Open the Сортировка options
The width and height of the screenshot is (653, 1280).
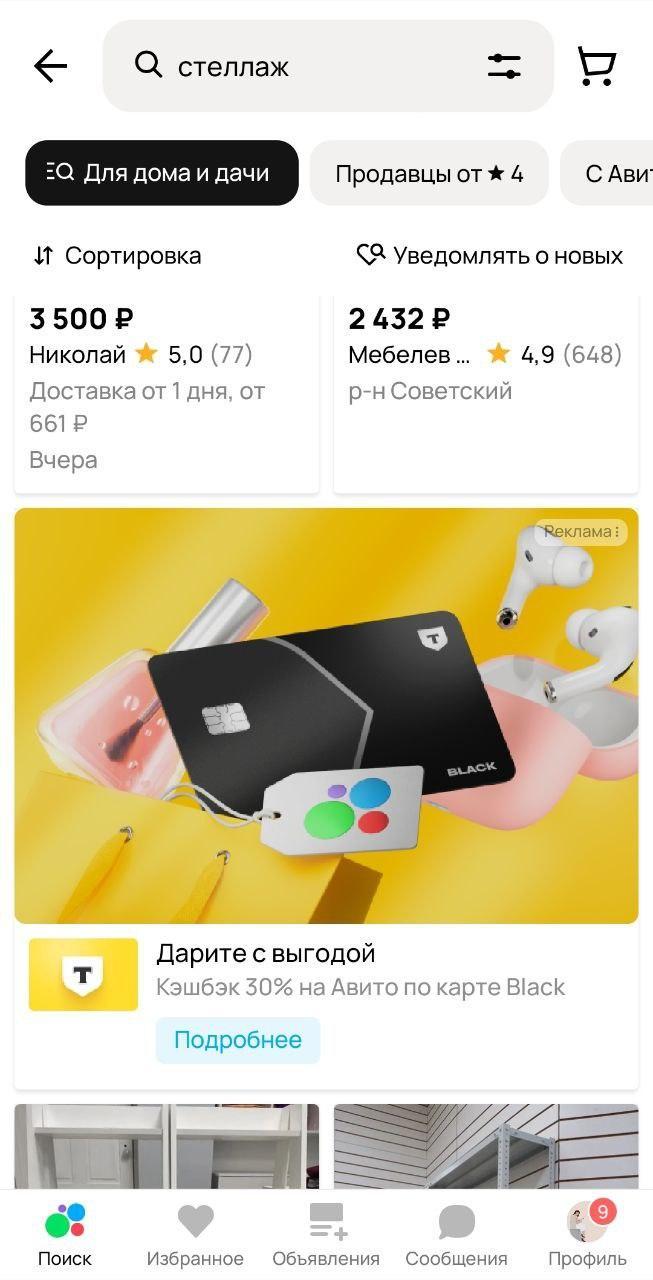(x=117, y=255)
